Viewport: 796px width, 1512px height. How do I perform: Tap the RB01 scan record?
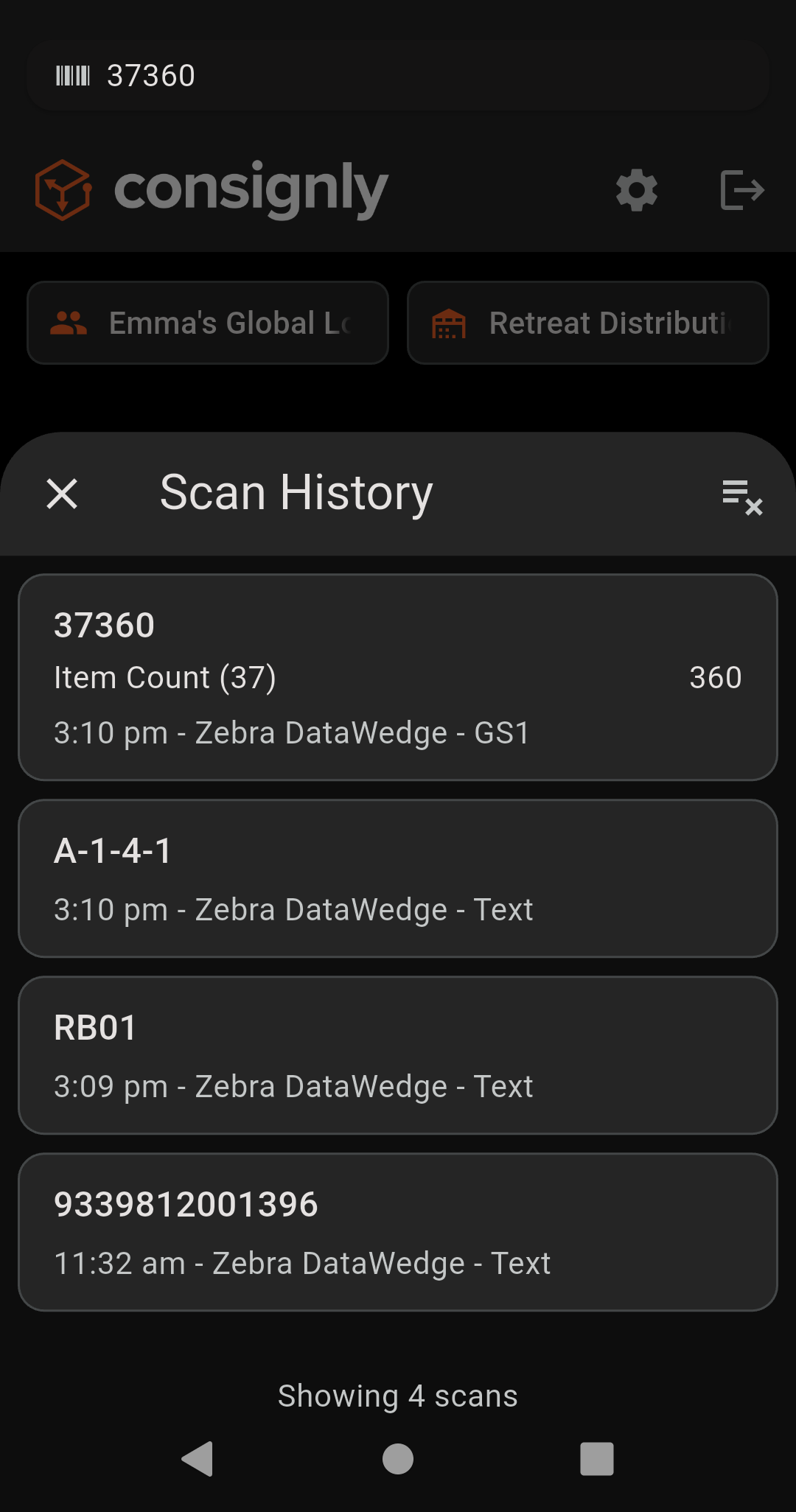[x=398, y=1056]
